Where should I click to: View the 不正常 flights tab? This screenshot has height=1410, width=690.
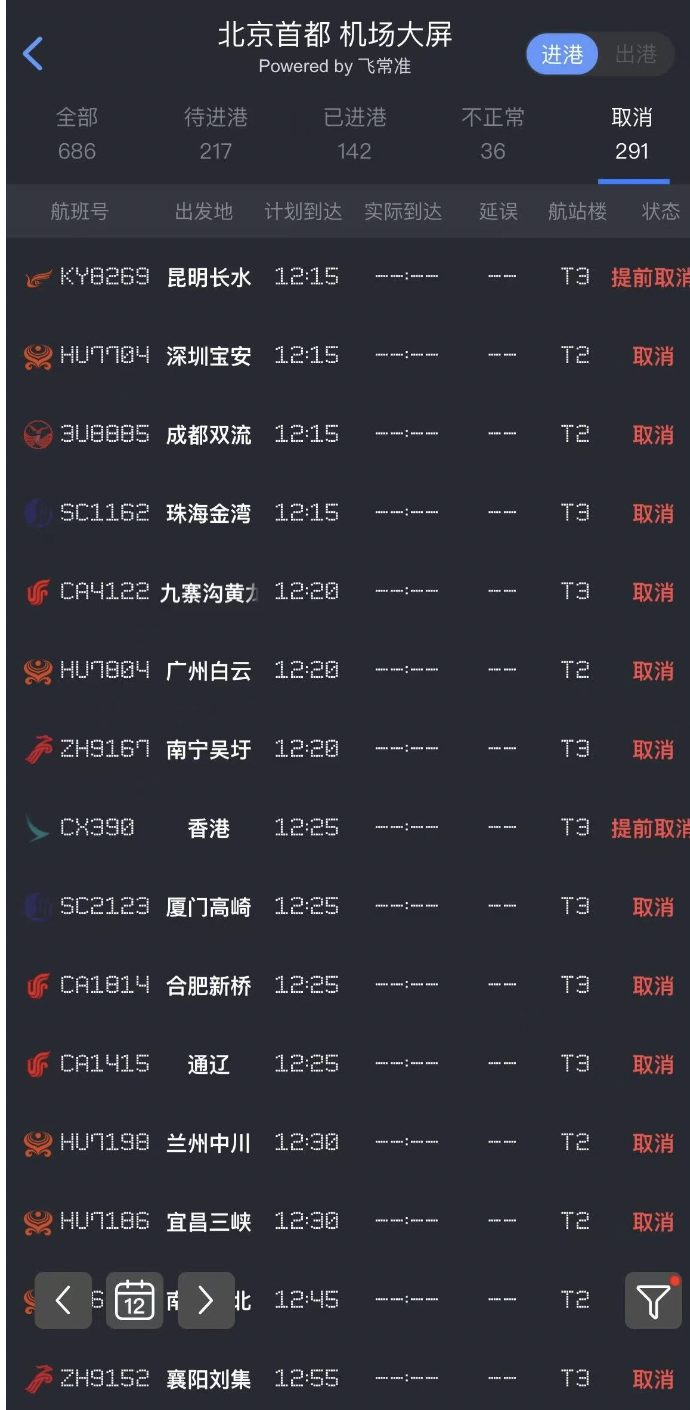[x=493, y=134]
